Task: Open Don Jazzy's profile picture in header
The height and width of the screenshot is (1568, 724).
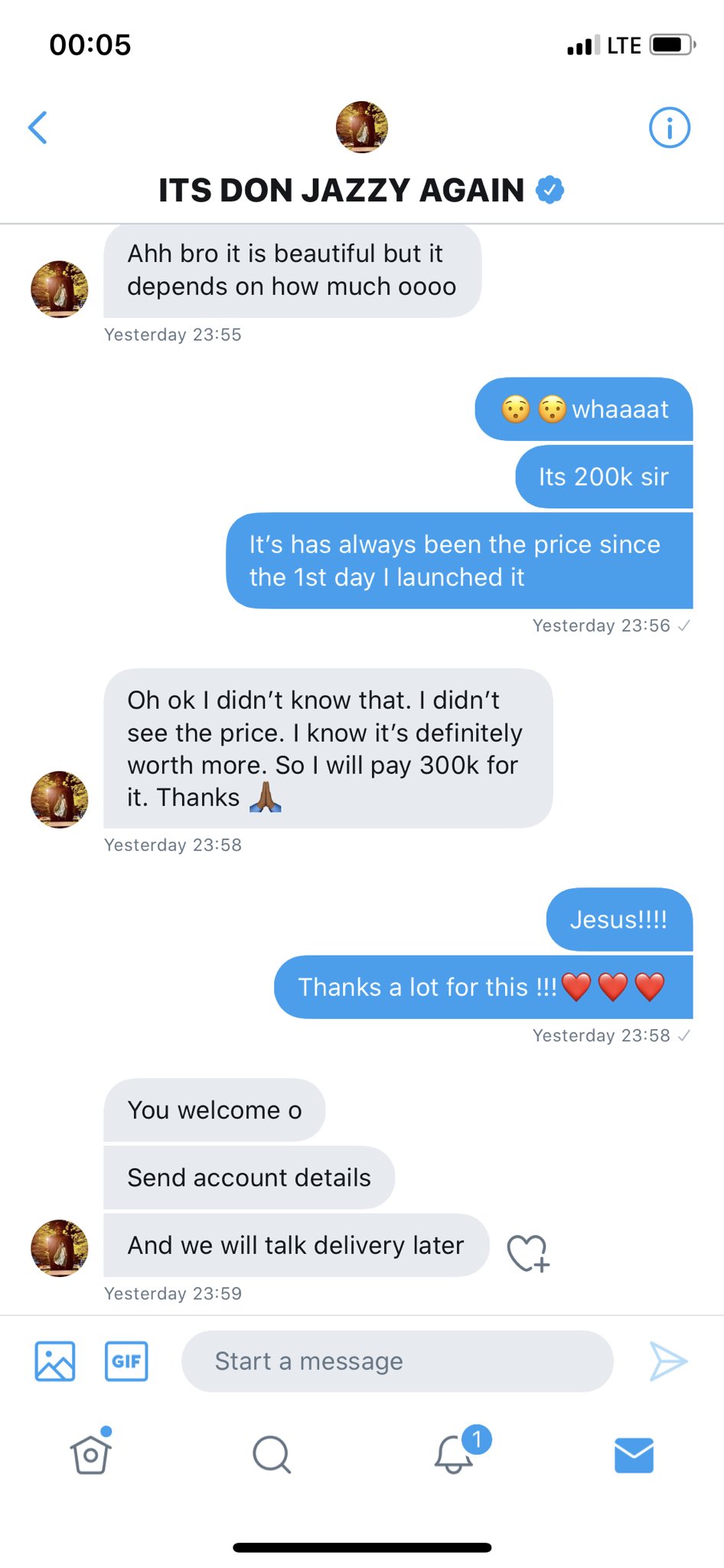Action: 362,127
